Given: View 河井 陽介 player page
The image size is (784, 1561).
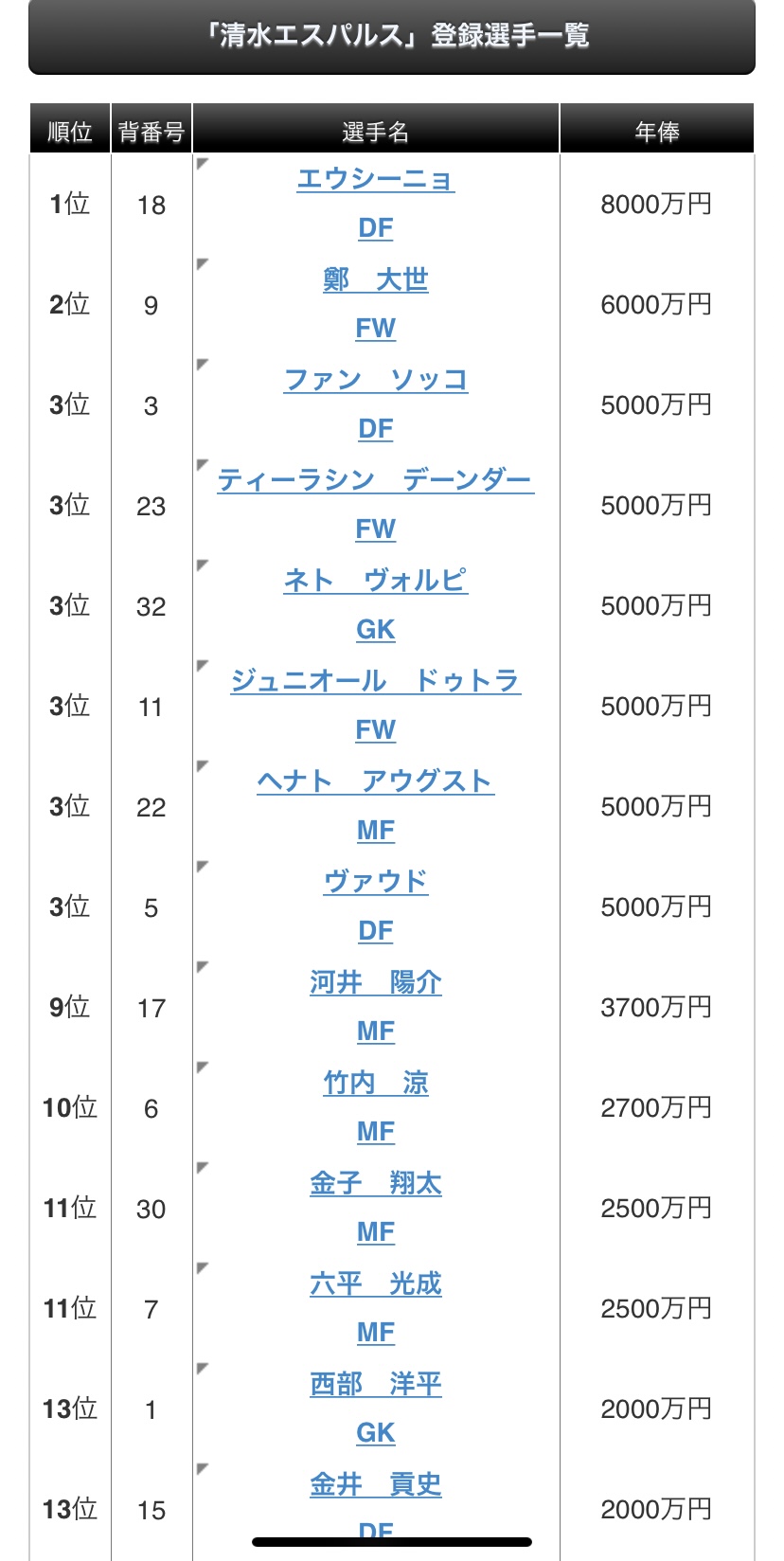Looking at the screenshot, I should click(375, 982).
